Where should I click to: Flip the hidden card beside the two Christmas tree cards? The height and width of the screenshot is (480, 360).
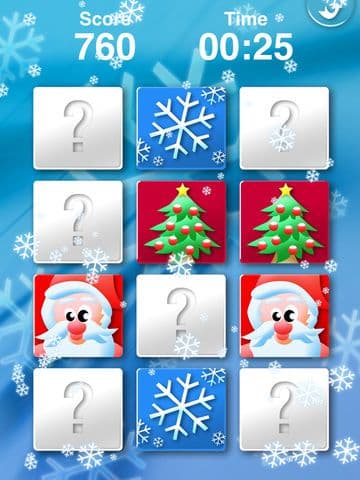pyautogui.click(x=78, y=222)
